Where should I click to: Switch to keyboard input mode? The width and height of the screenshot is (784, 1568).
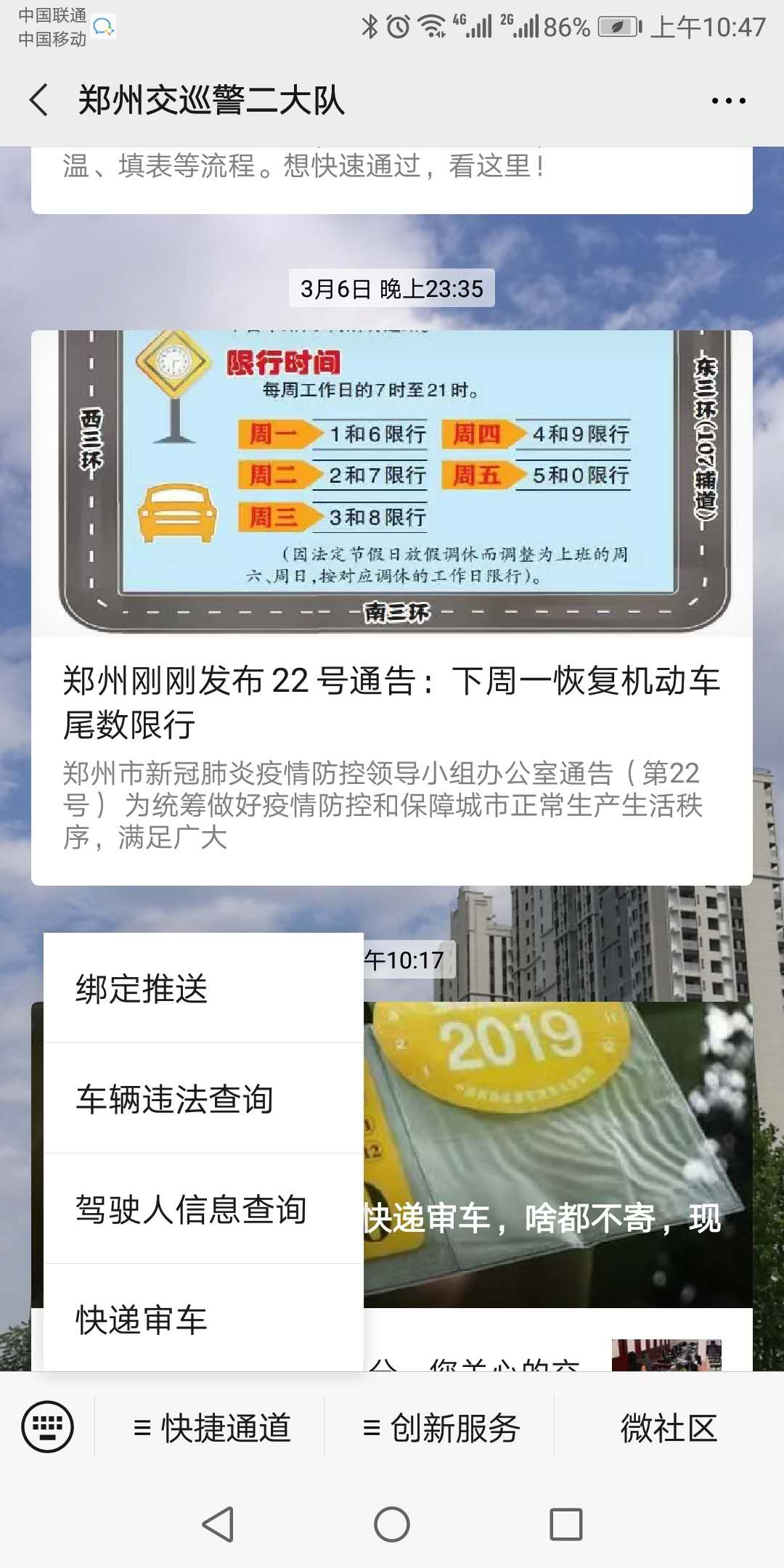tap(48, 1427)
